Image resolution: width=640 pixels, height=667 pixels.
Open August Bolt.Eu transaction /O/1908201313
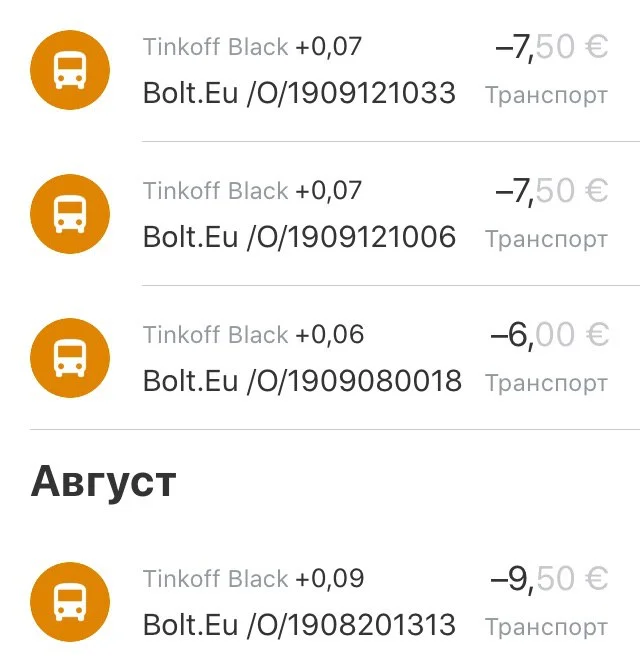300,625
